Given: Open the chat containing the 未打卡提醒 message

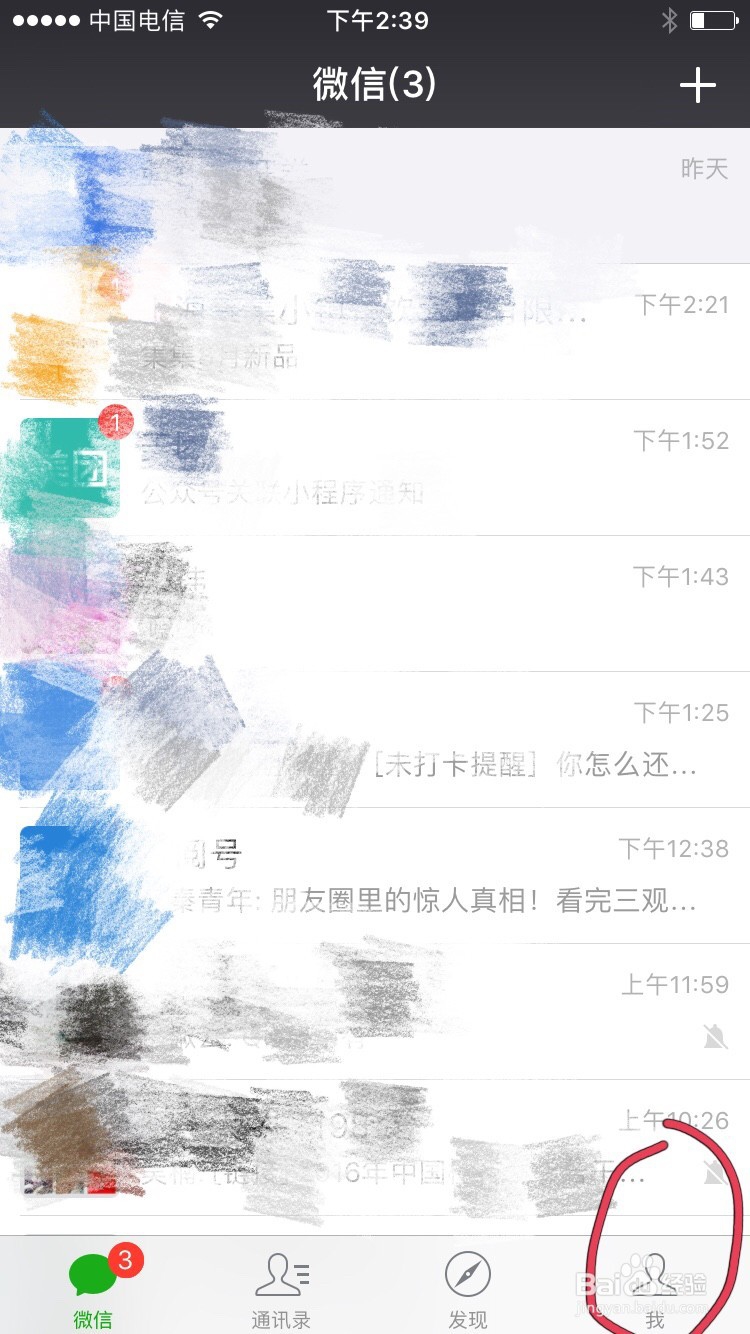Looking at the screenshot, I should click(375, 740).
